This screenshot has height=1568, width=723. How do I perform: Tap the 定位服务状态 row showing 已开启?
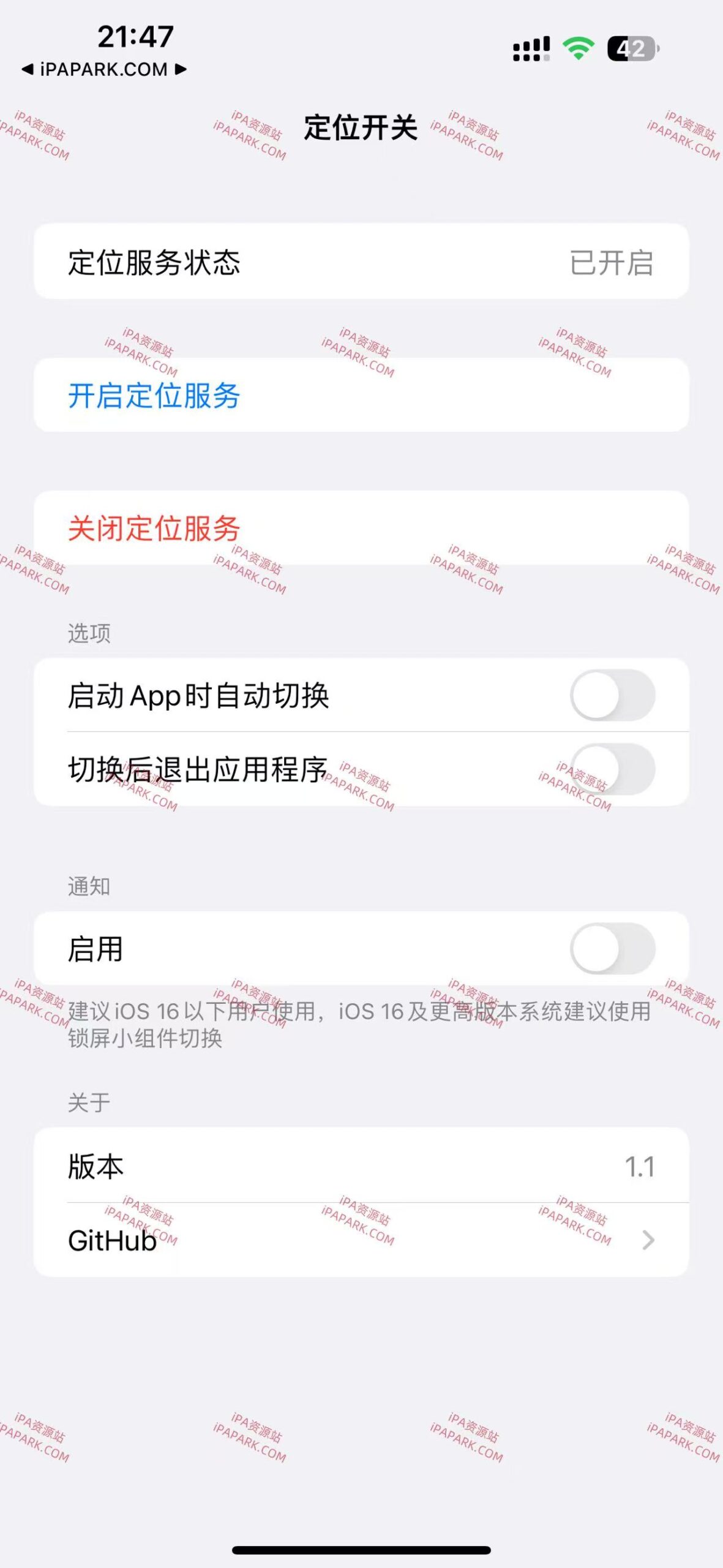361,263
